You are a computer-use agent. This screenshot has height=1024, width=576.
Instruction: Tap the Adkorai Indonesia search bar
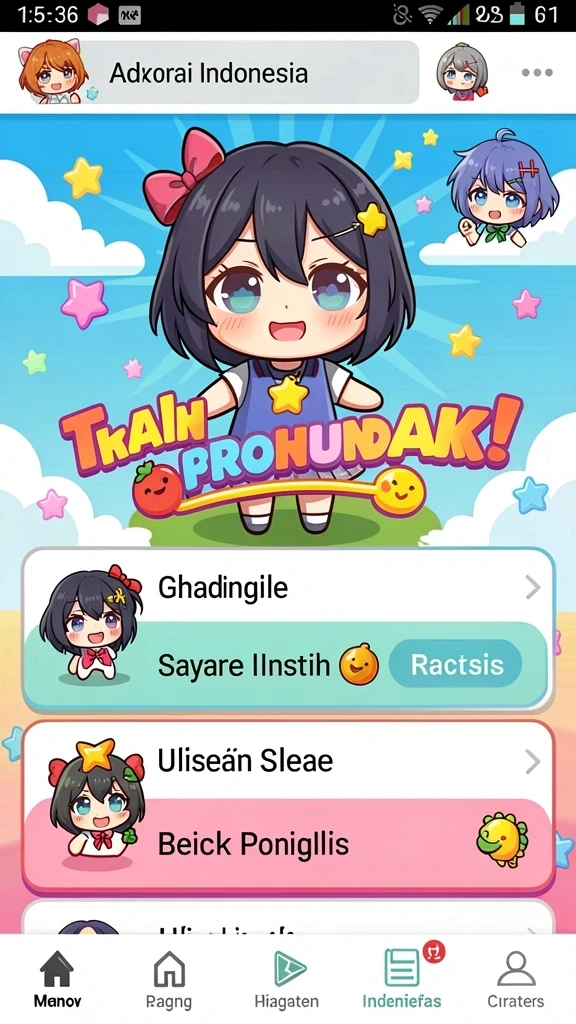251,72
